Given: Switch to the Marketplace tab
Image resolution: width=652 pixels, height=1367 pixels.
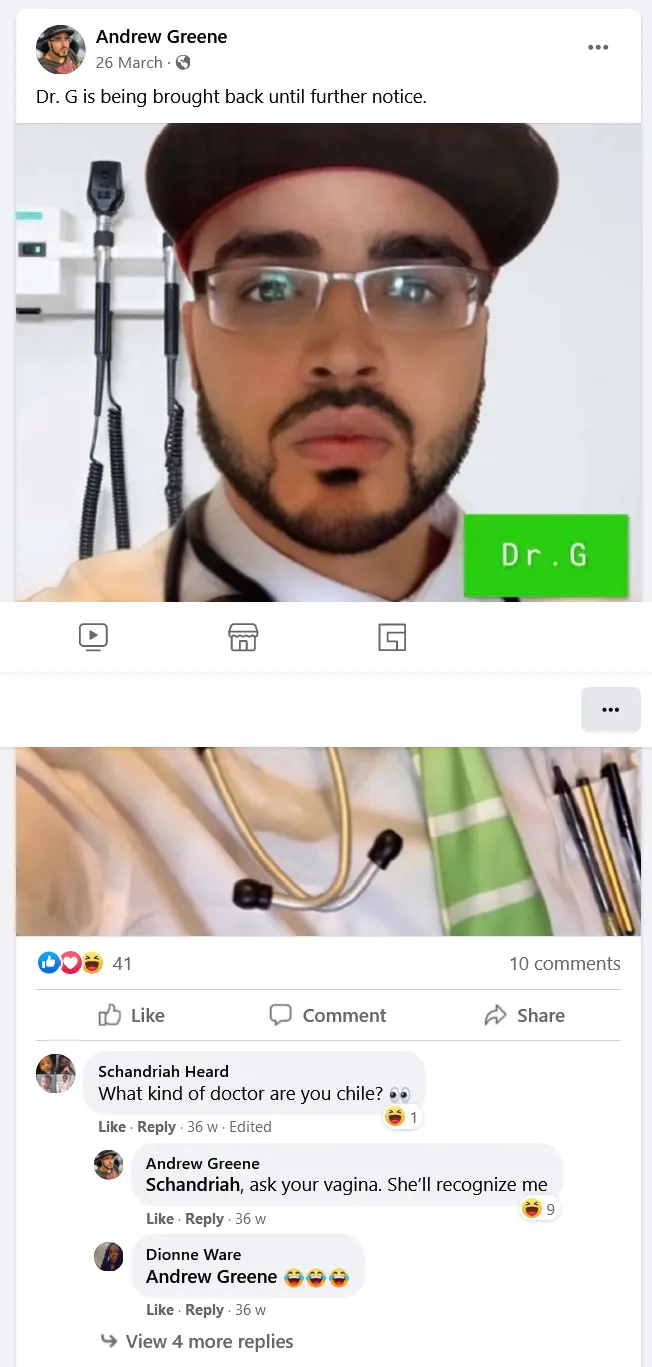Looking at the screenshot, I should pyautogui.click(x=243, y=636).
